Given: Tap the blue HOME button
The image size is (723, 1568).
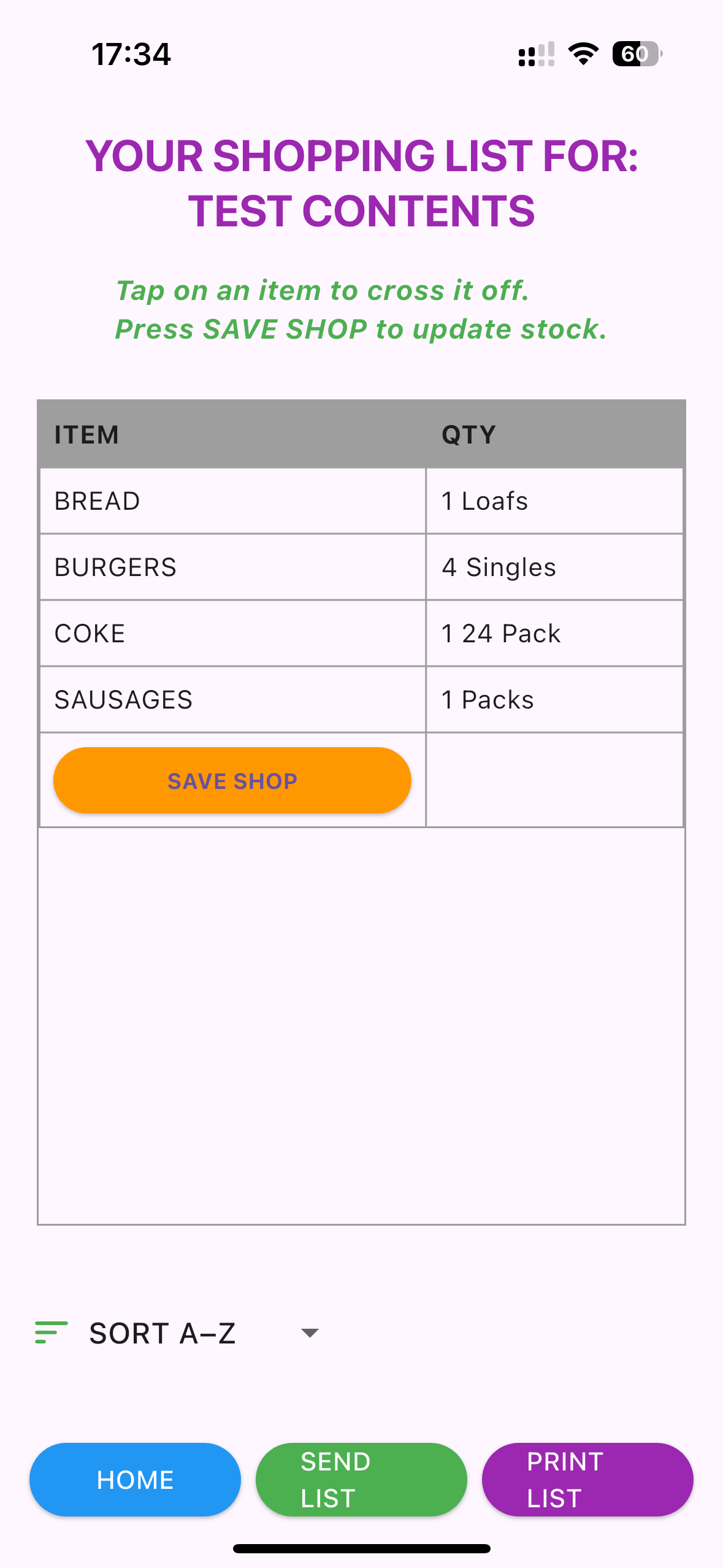Looking at the screenshot, I should click(134, 1480).
